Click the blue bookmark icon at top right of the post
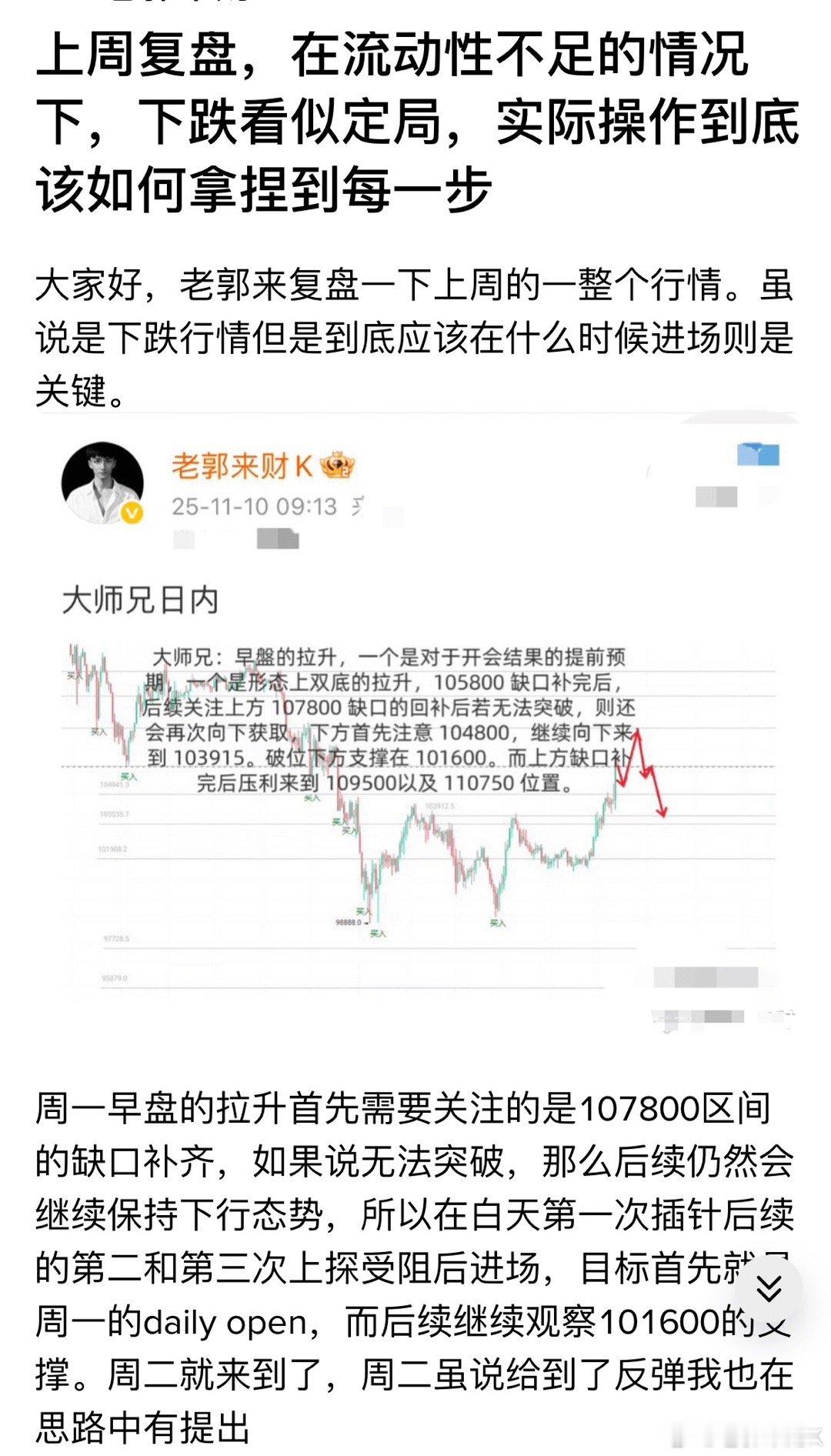Viewport: 831px width, 1456px height. 757,455
